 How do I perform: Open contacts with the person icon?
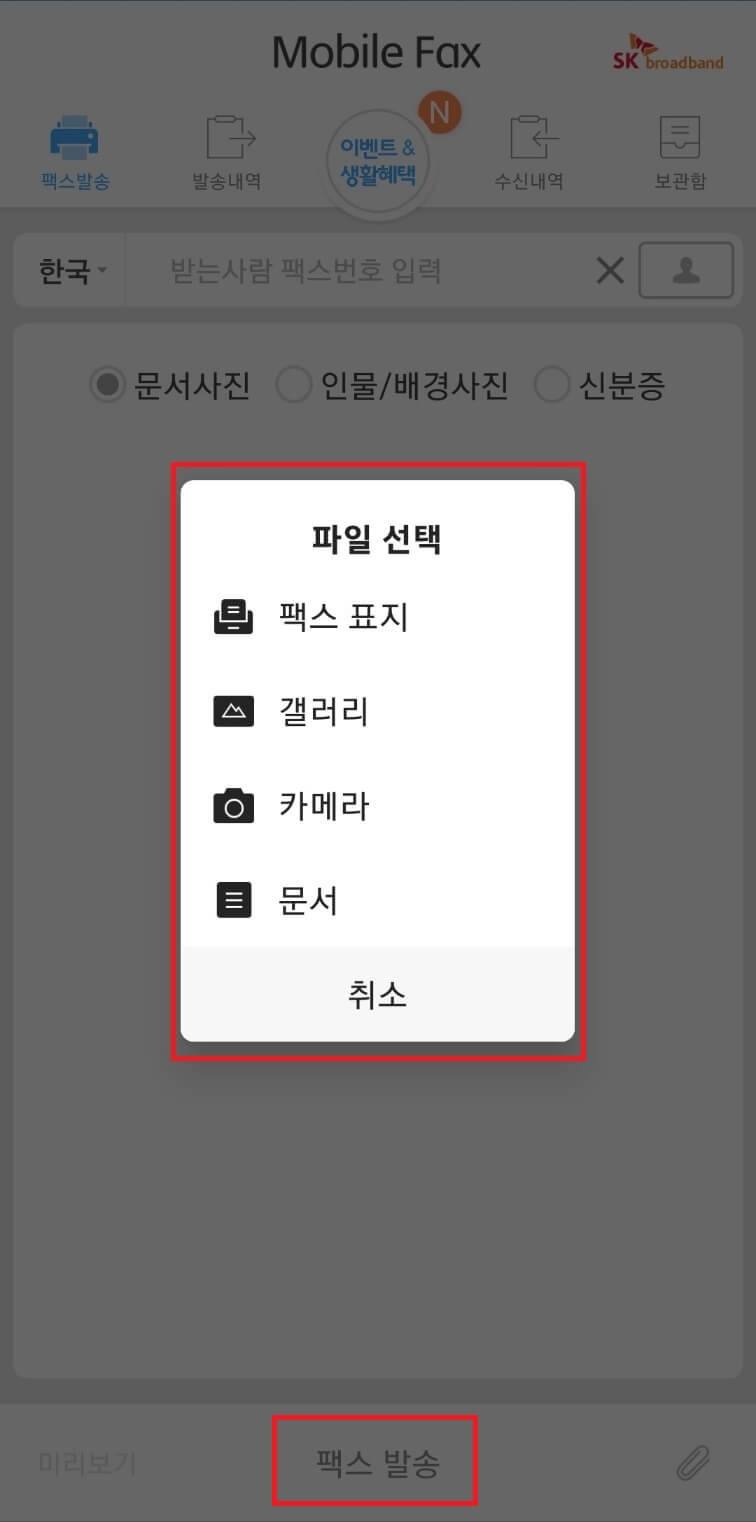(686, 269)
